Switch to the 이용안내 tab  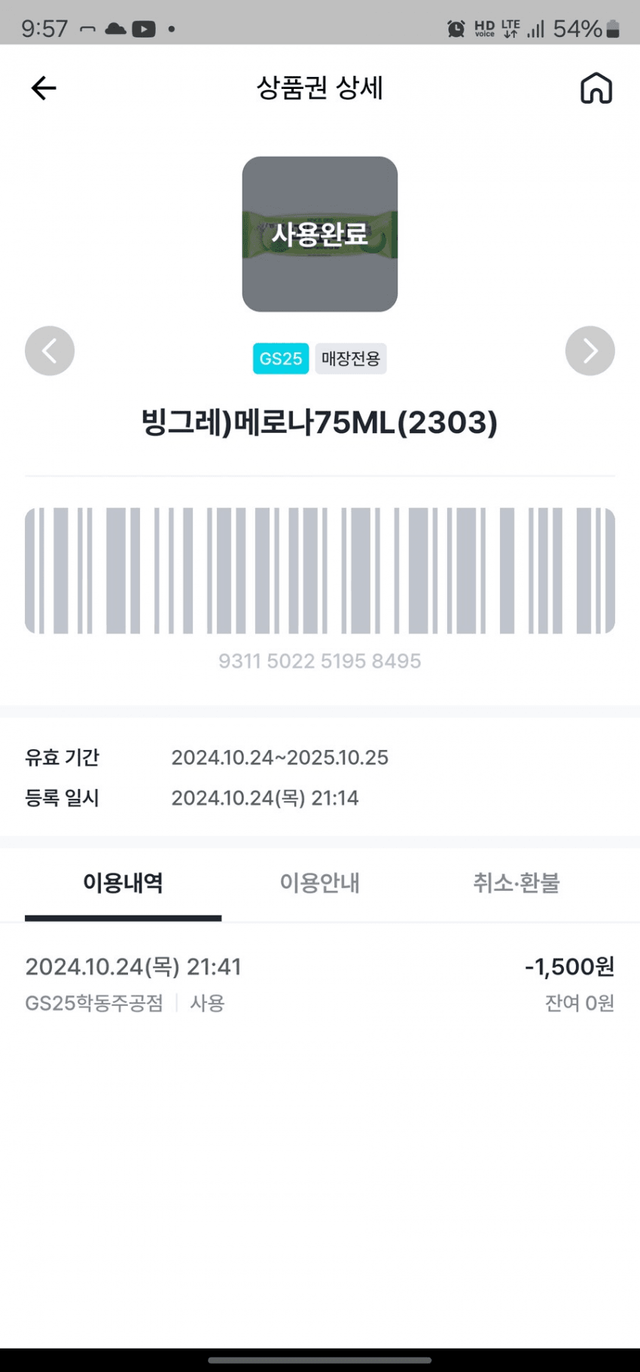click(x=319, y=883)
